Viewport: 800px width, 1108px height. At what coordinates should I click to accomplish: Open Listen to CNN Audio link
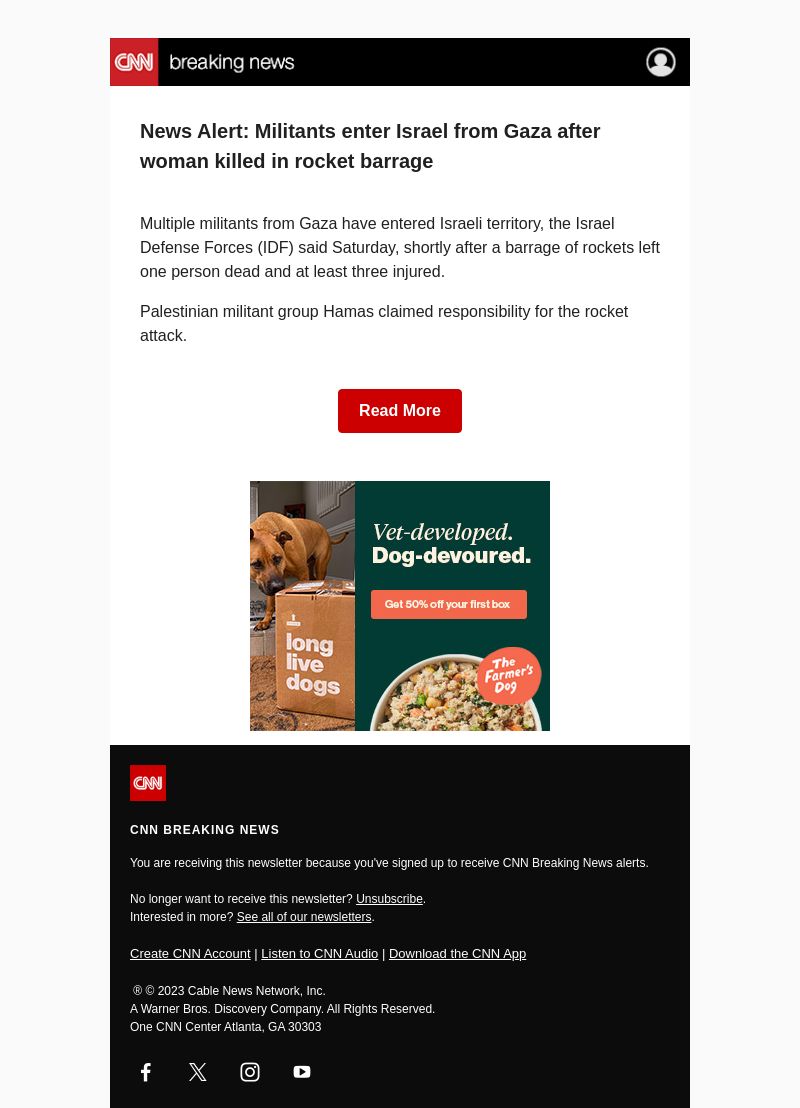pyautogui.click(x=319, y=953)
